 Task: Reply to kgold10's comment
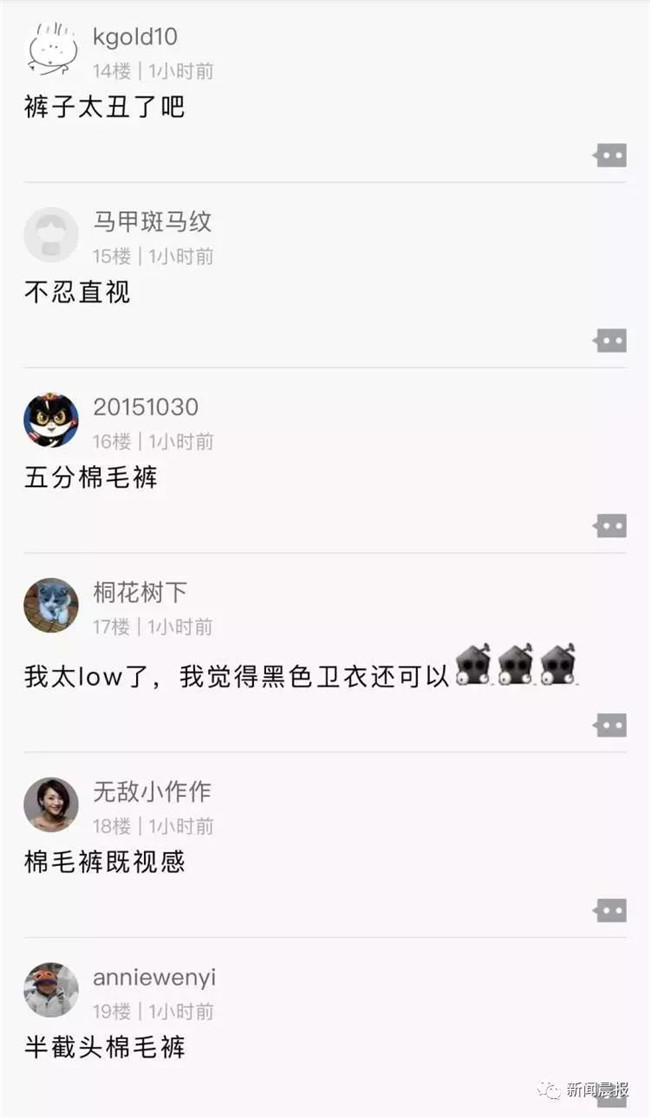(610, 155)
